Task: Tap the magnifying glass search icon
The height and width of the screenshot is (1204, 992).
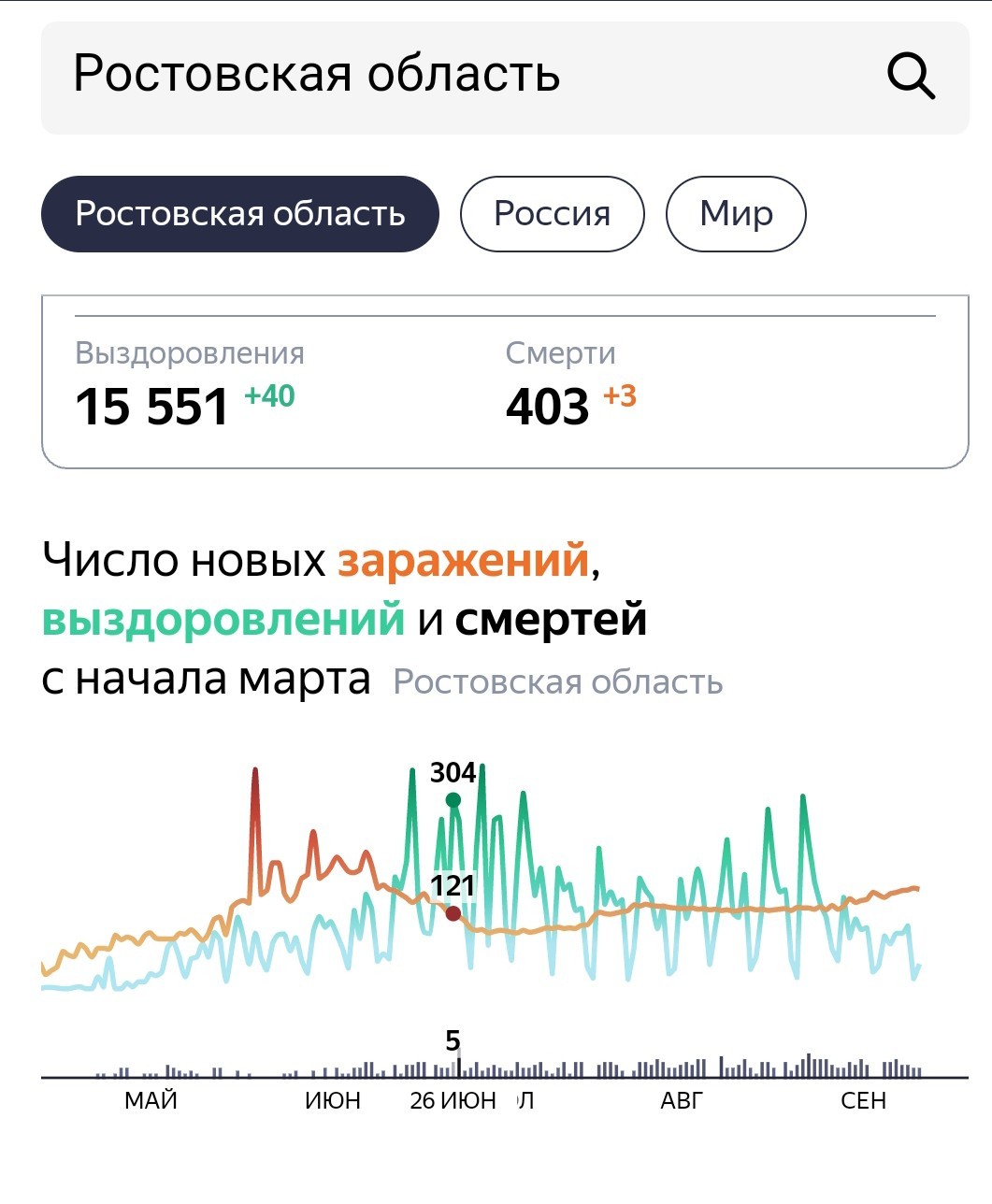Action: point(911,76)
